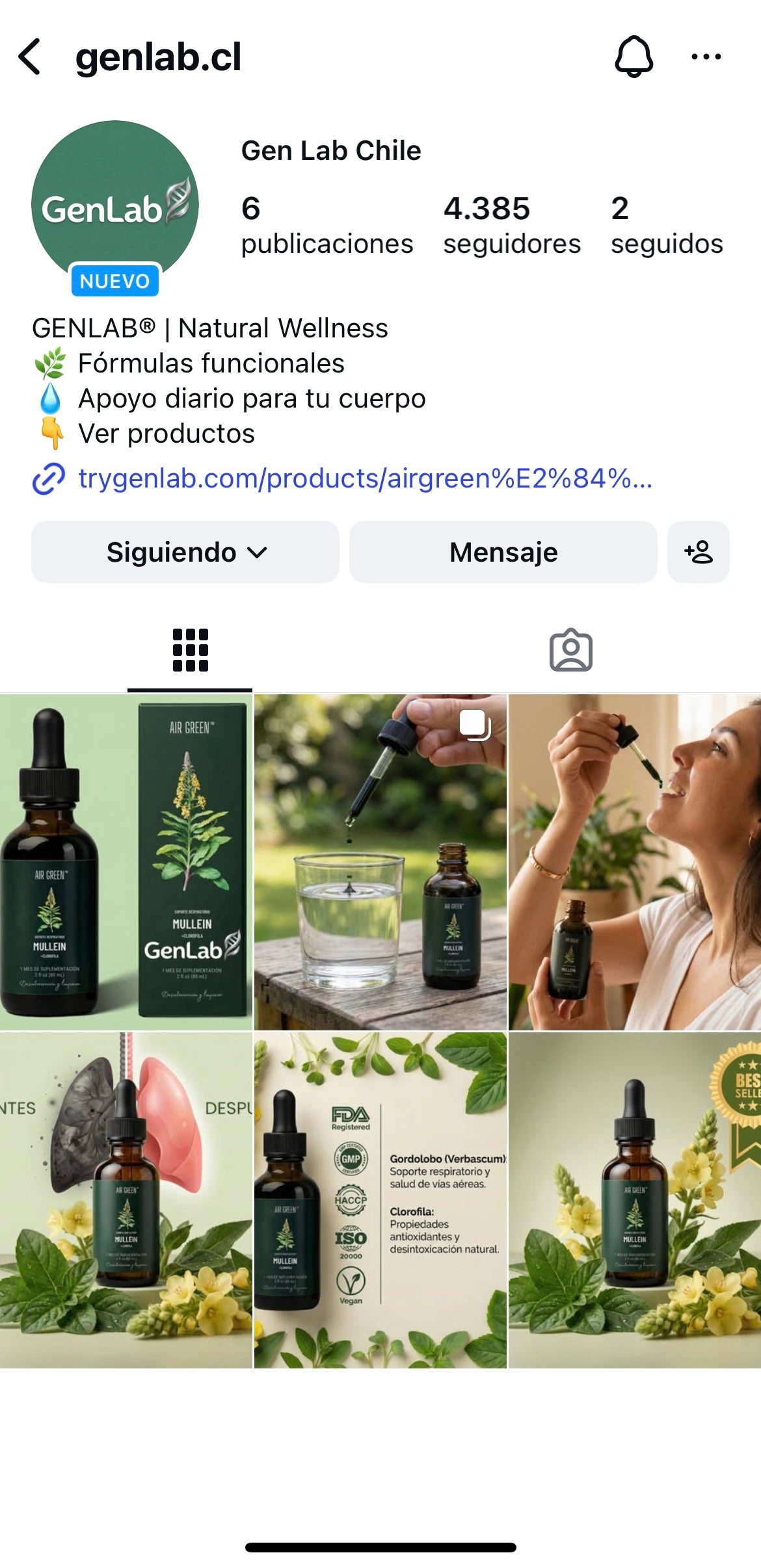This screenshot has width=761, height=1568.
Task: Open the Gen Lab profile picture story
Action: [x=115, y=204]
